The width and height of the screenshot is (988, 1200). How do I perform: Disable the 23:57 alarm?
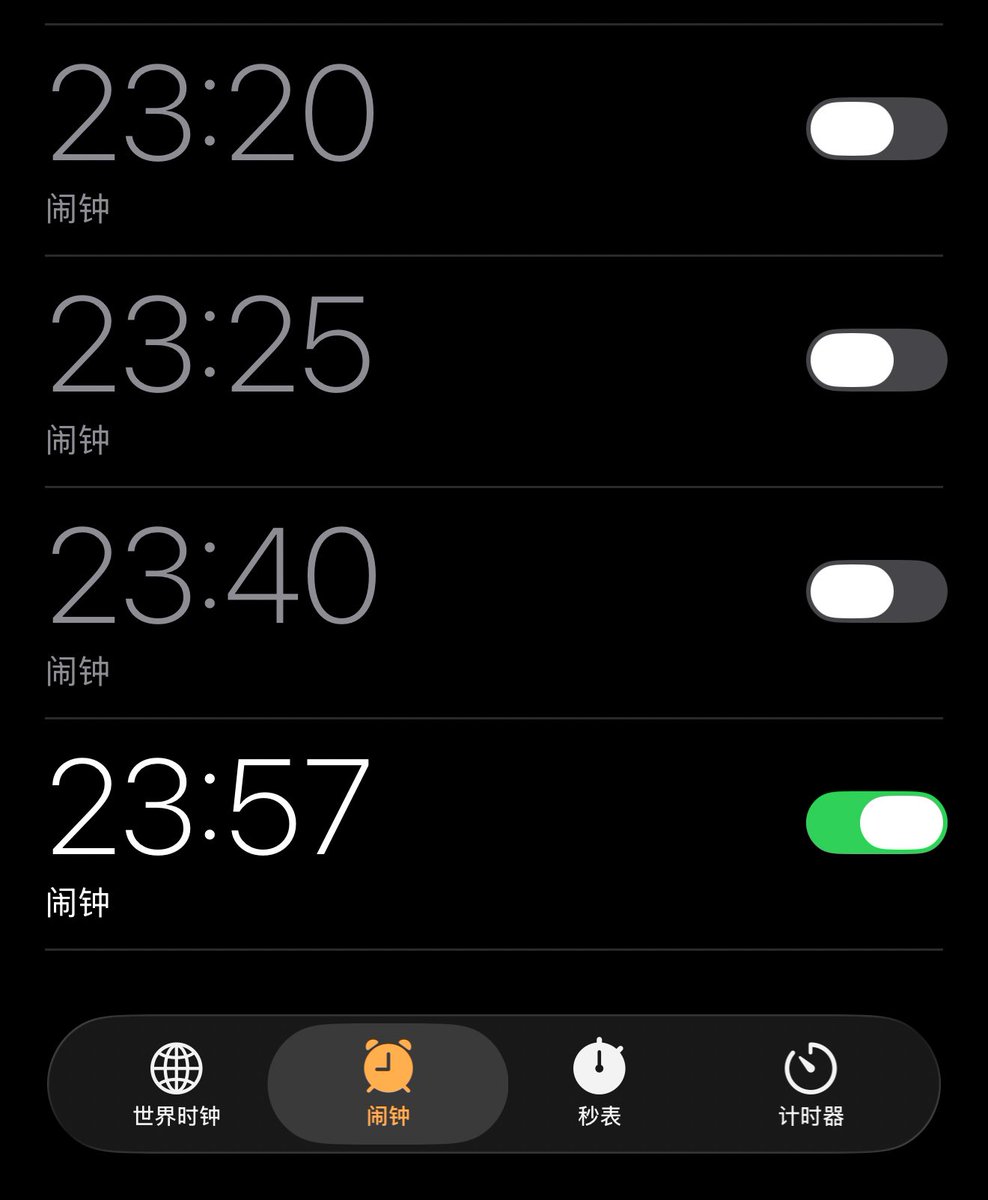pos(876,822)
